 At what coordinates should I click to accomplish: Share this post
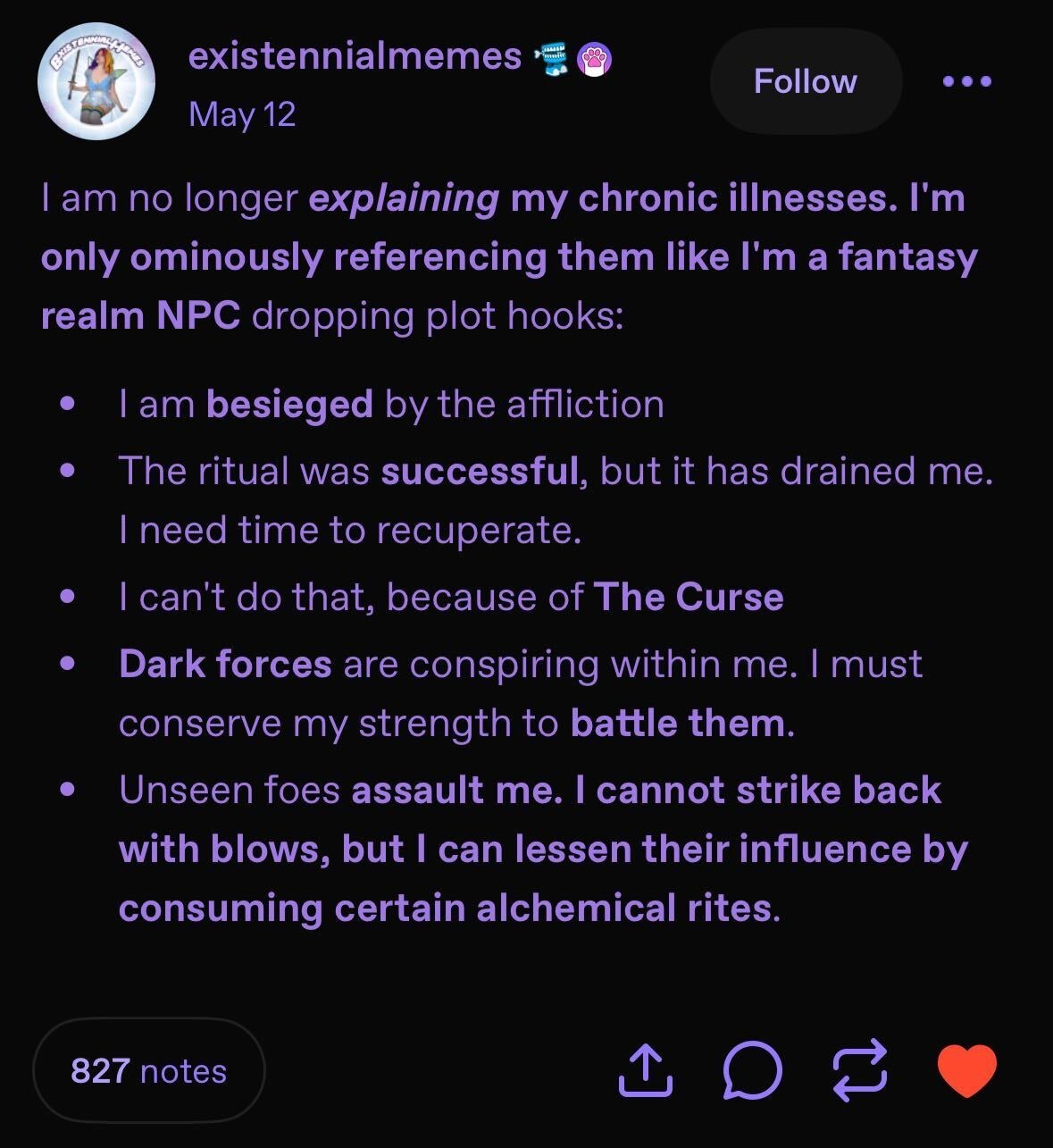coord(645,1070)
